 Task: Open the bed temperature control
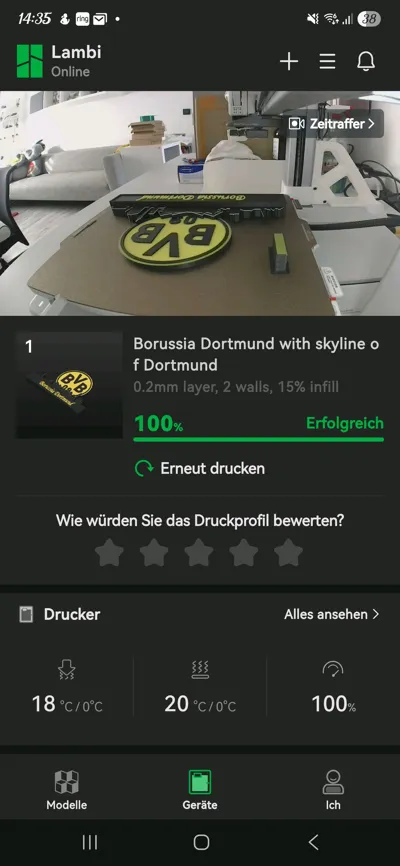tap(200, 687)
